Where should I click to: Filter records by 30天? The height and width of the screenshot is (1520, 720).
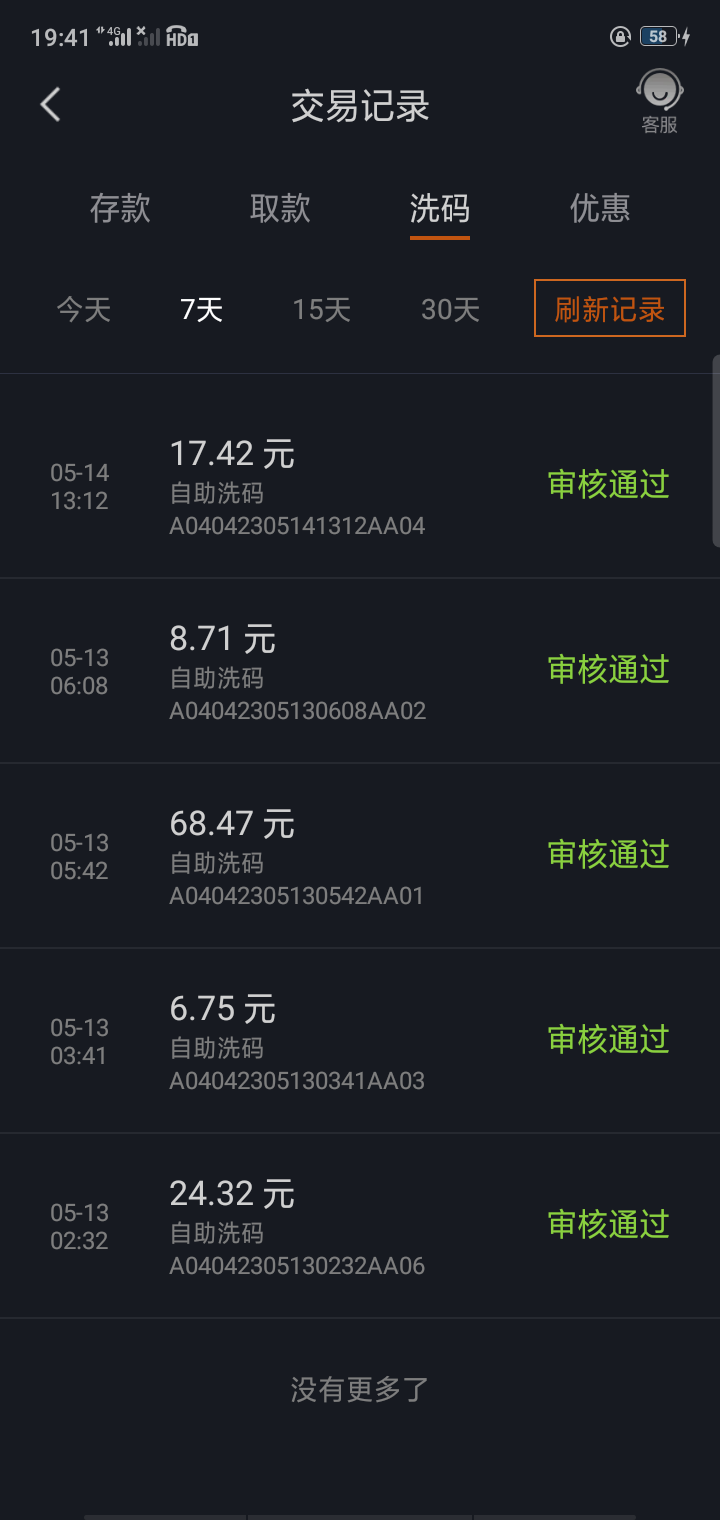(x=450, y=309)
